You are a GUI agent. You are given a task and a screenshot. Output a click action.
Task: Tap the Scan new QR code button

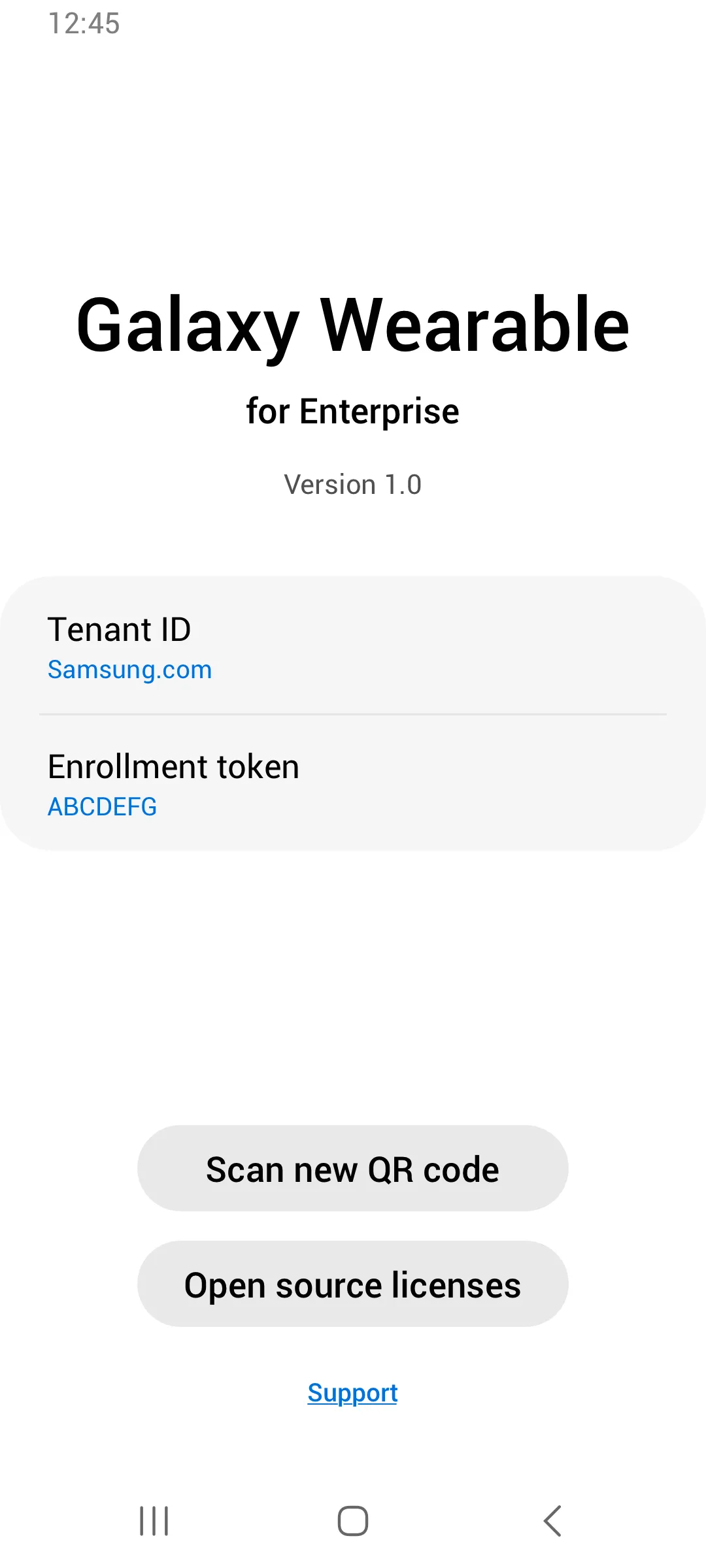[352, 1169]
